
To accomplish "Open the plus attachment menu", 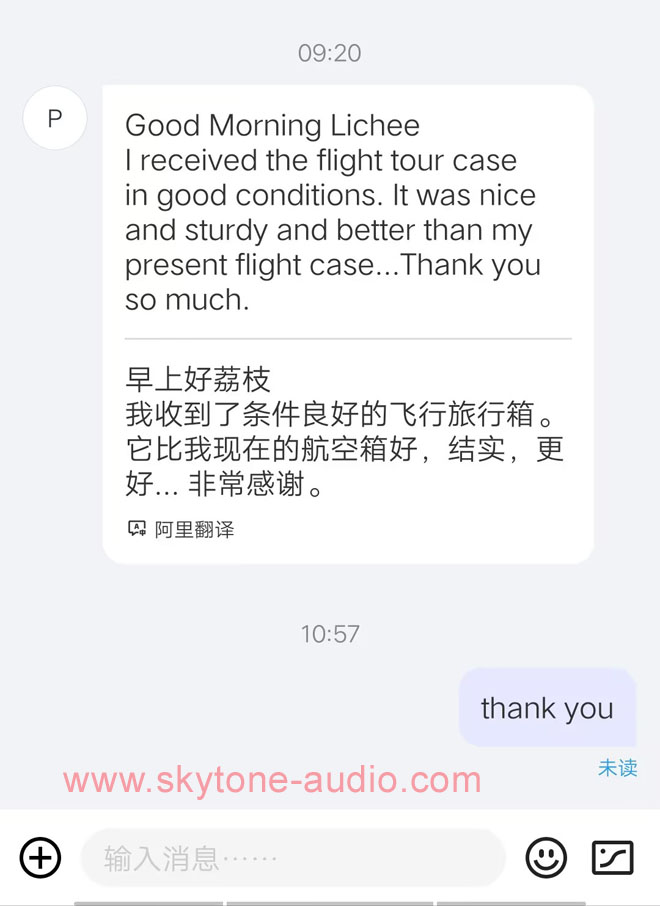I will pos(41,857).
